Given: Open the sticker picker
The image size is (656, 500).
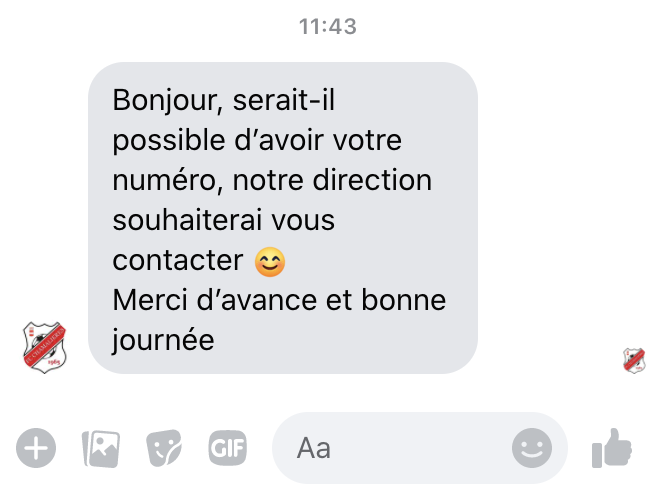Looking at the screenshot, I should point(162,448).
